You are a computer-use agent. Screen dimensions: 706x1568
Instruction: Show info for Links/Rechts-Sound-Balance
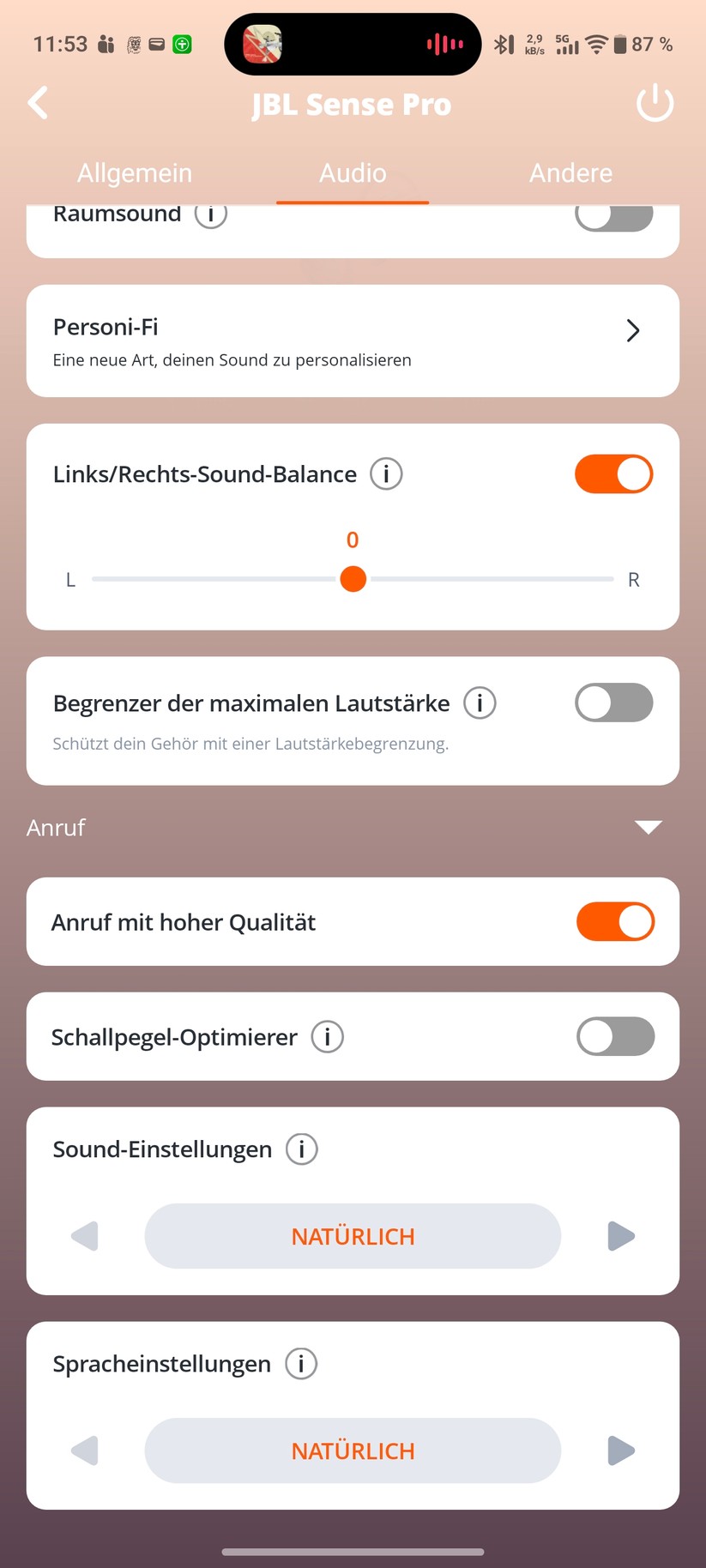[386, 474]
